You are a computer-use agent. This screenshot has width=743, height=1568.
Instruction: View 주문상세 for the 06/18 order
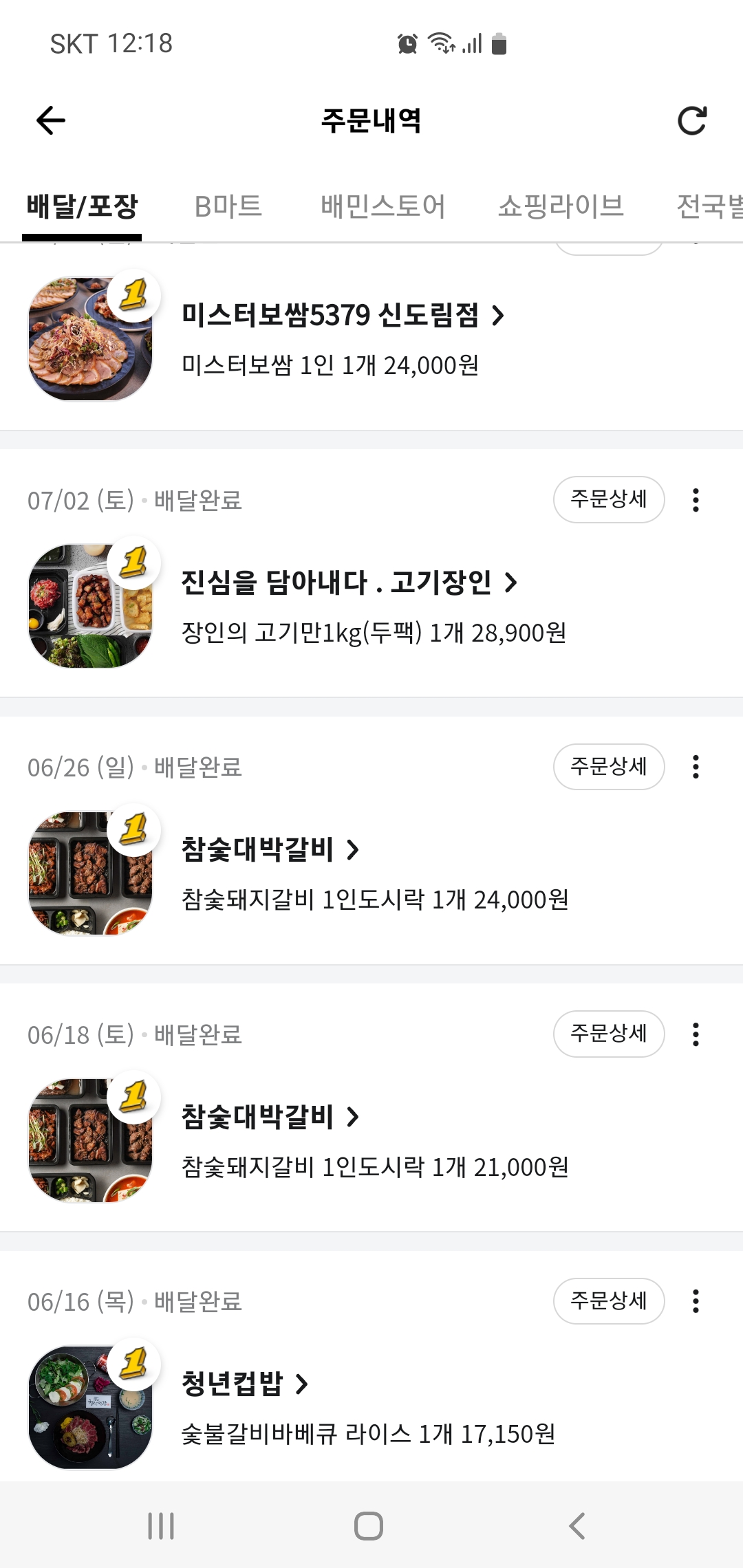[608, 1034]
